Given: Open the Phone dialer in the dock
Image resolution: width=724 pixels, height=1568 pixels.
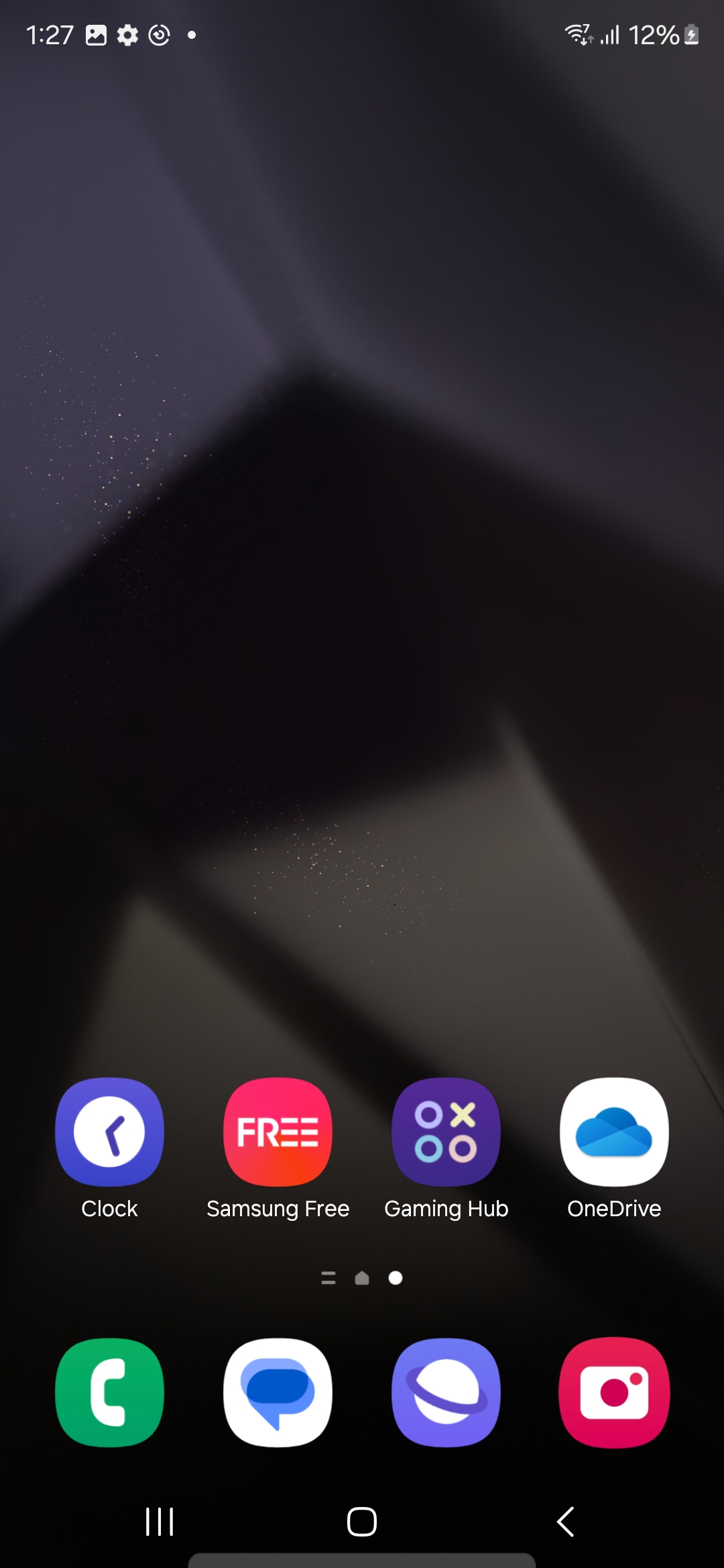Looking at the screenshot, I should (x=109, y=1392).
